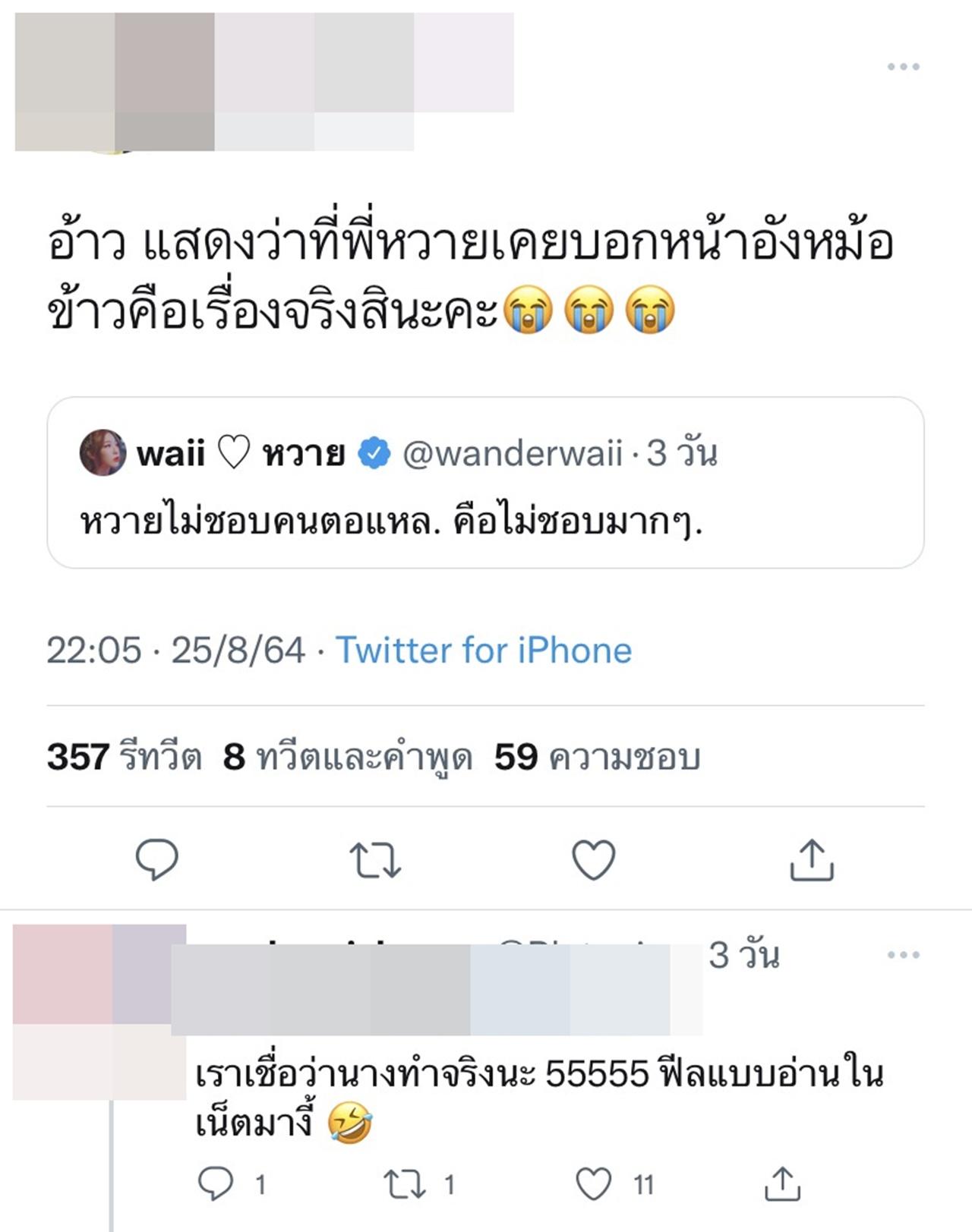
Task: Like the main tweet
Action: [x=593, y=859]
